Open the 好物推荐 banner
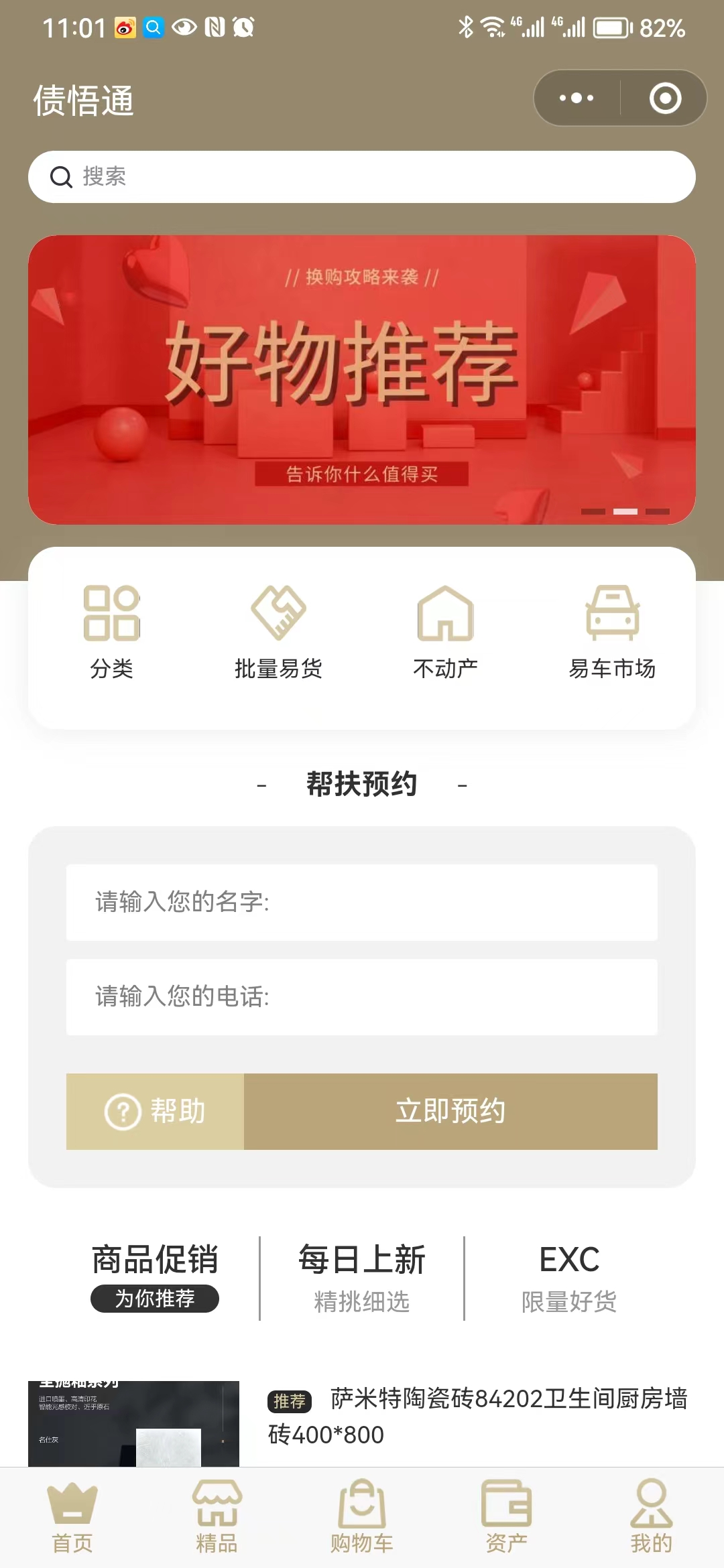This screenshot has height=1568, width=724. (362, 379)
